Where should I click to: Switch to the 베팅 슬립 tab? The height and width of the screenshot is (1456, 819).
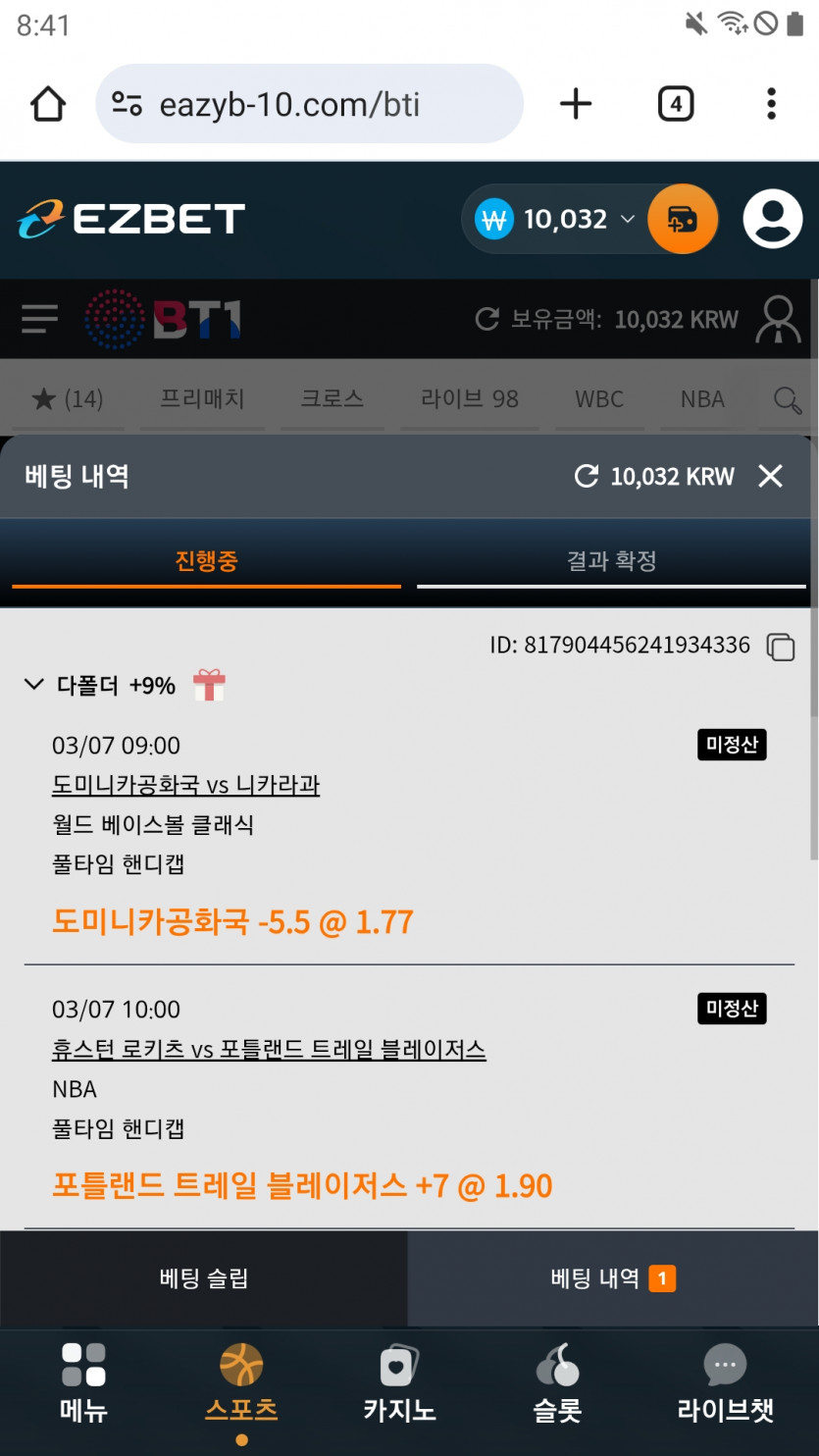pyautogui.click(x=204, y=1278)
